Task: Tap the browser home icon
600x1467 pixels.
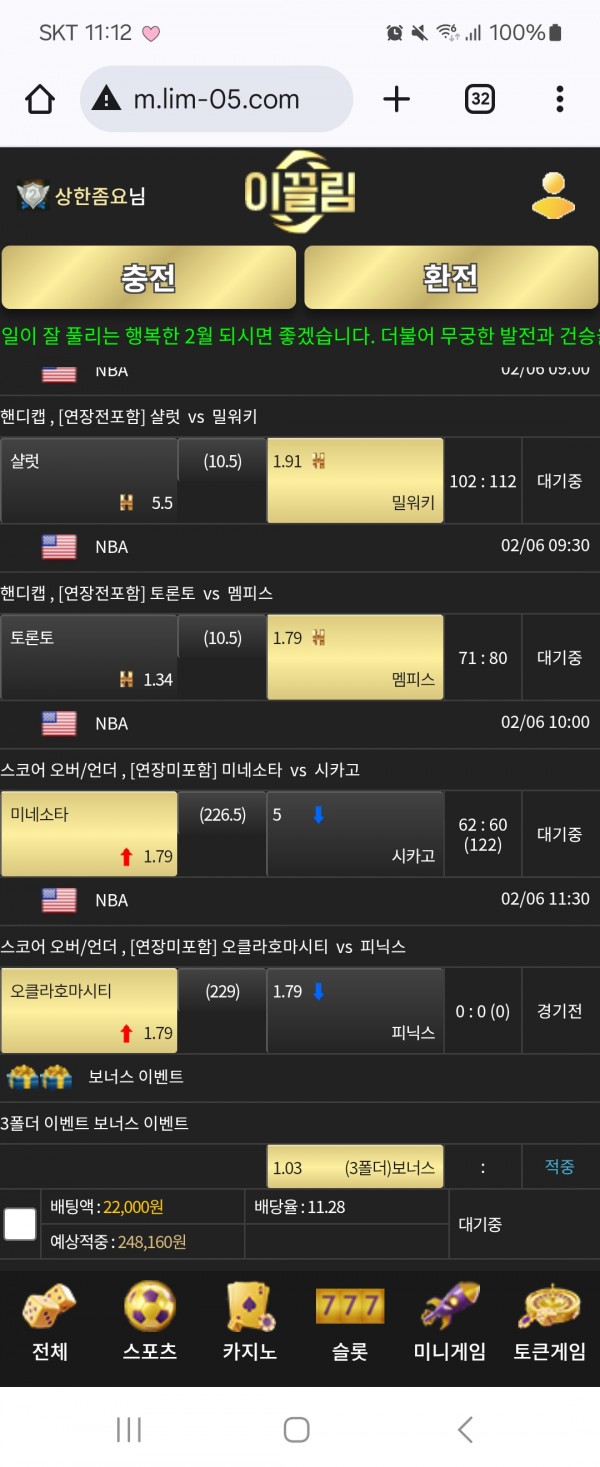Action: pyautogui.click(x=40, y=99)
